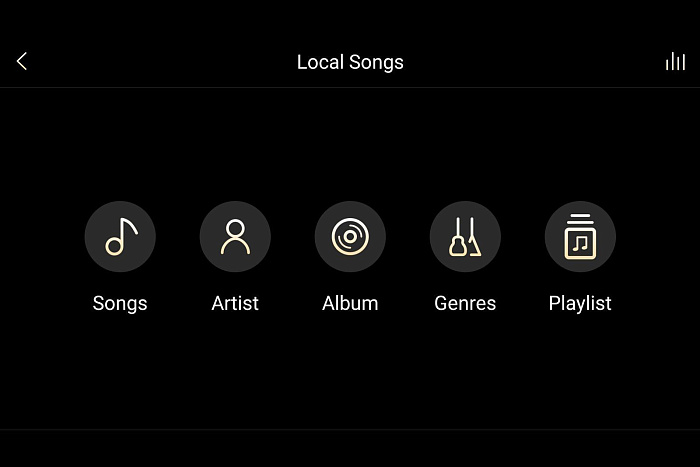
Task: Open the Songs category
Action: tap(120, 237)
